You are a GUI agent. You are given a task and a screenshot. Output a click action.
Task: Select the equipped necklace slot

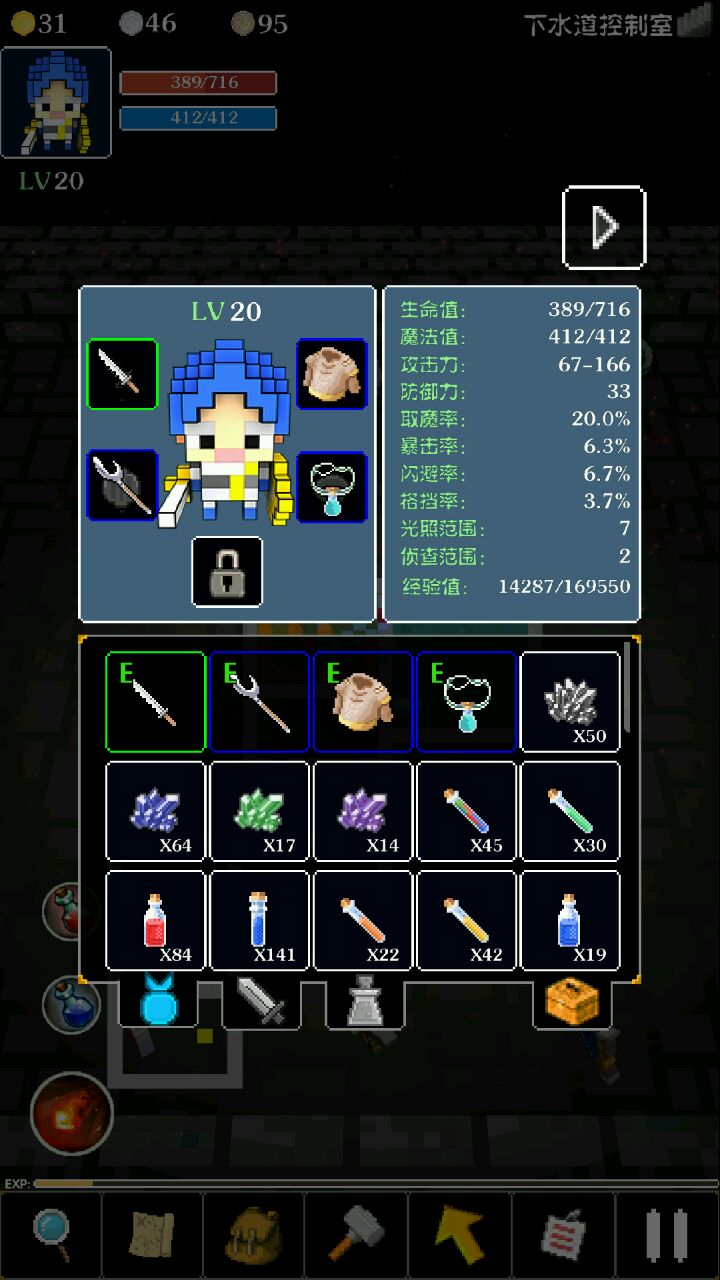pos(331,487)
